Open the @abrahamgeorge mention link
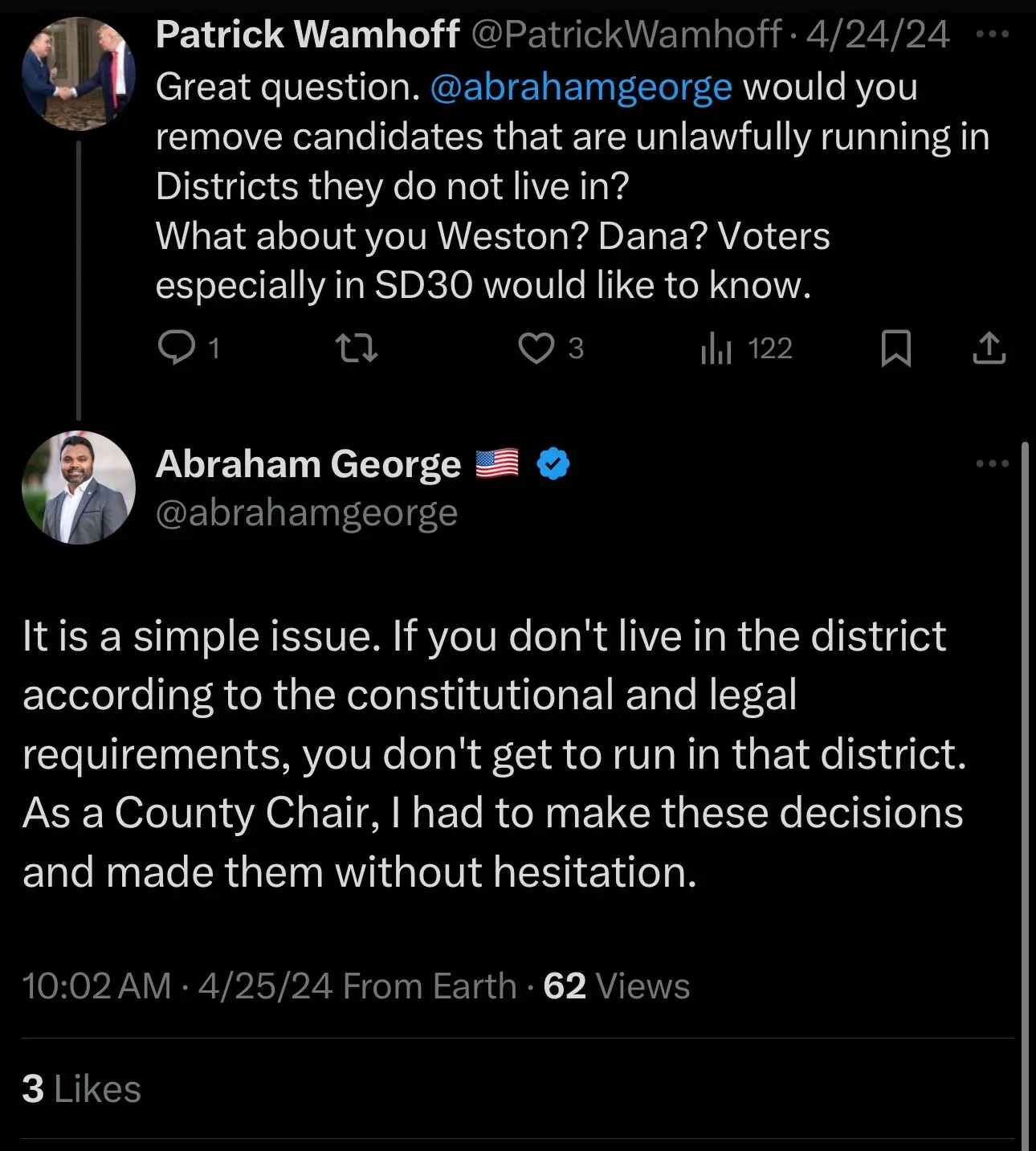Viewport: 1036px width, 1151px height. point(581,87)
